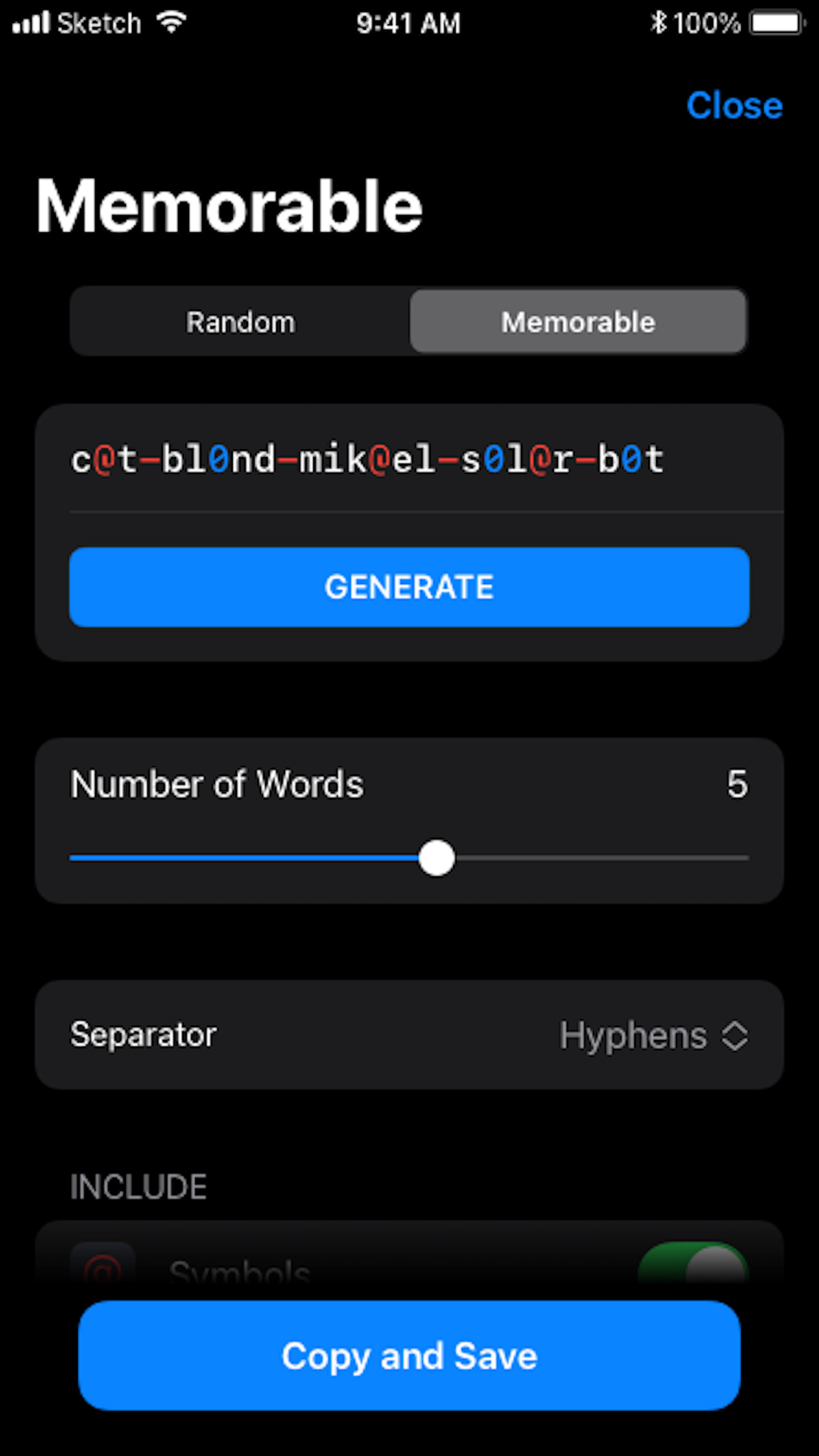Toggle the Symbols switch

click(x=693, y=1269)
